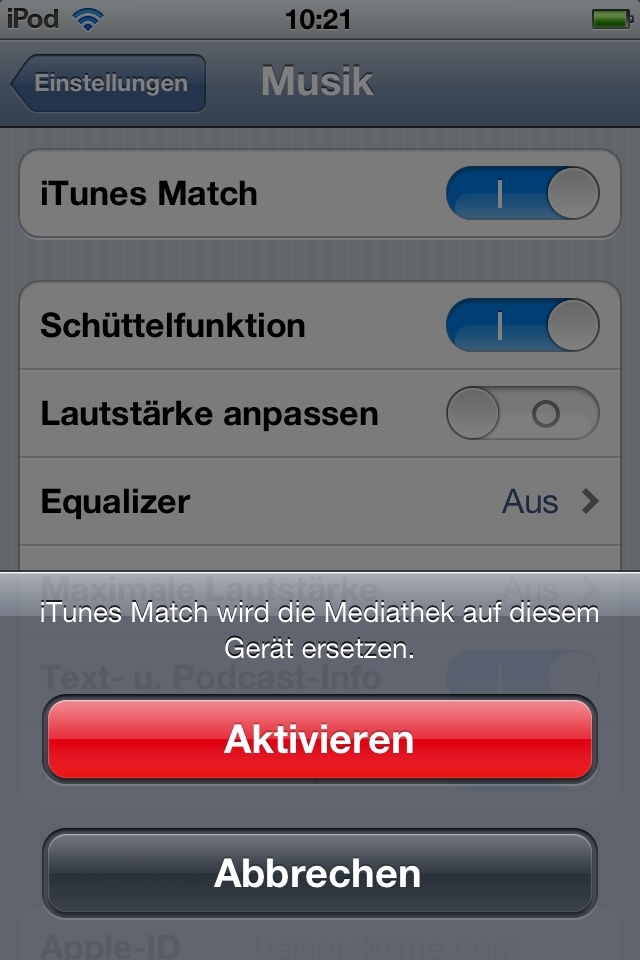Confirm with the red Aktivieren button
This screenshot has height=960, width=640.
319,740
